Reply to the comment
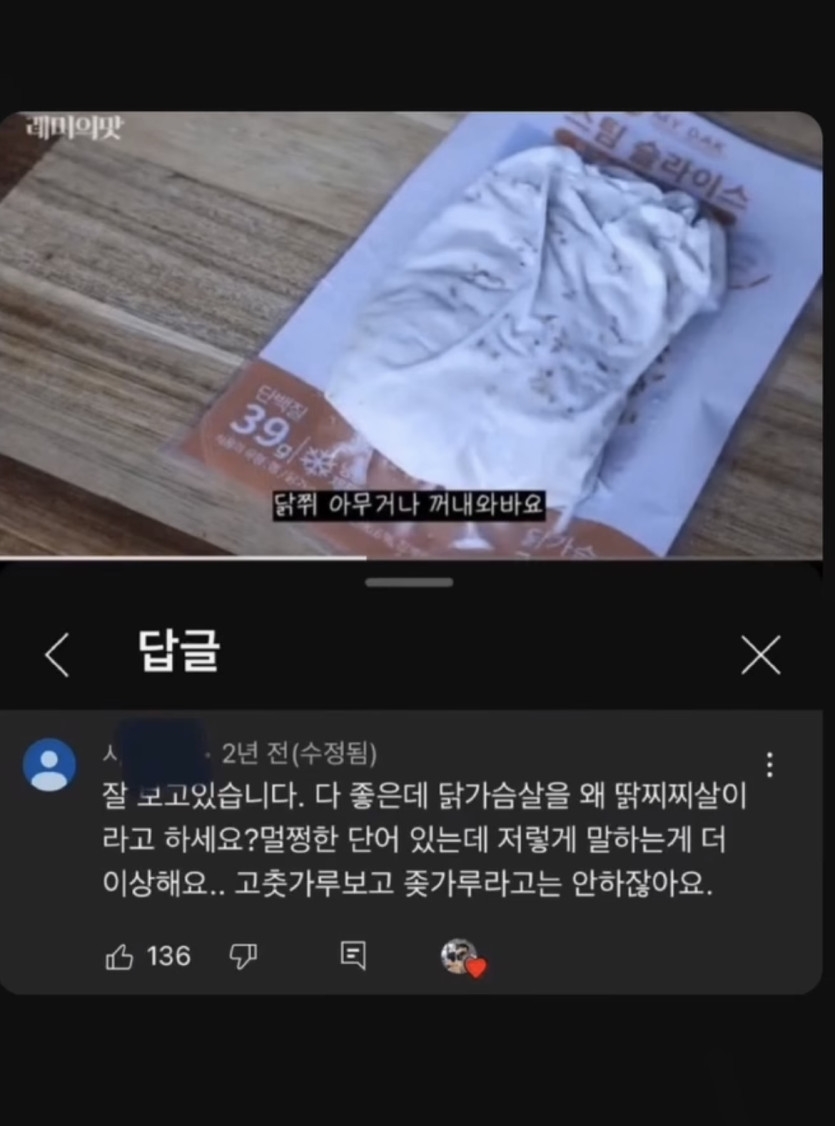This screenshot has width=835, height=1126. point(353,956)
